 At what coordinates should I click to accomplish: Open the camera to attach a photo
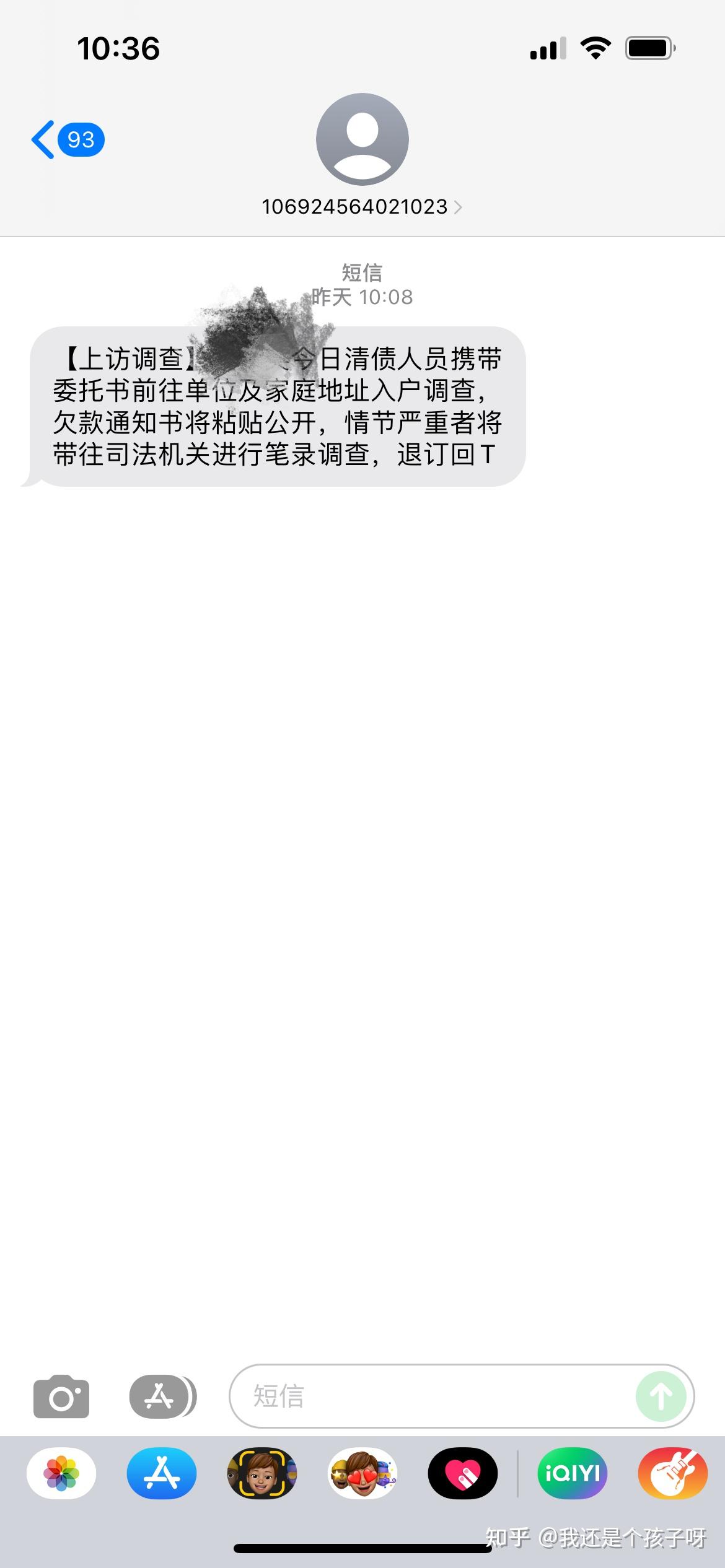click(x=61, y=1396)
